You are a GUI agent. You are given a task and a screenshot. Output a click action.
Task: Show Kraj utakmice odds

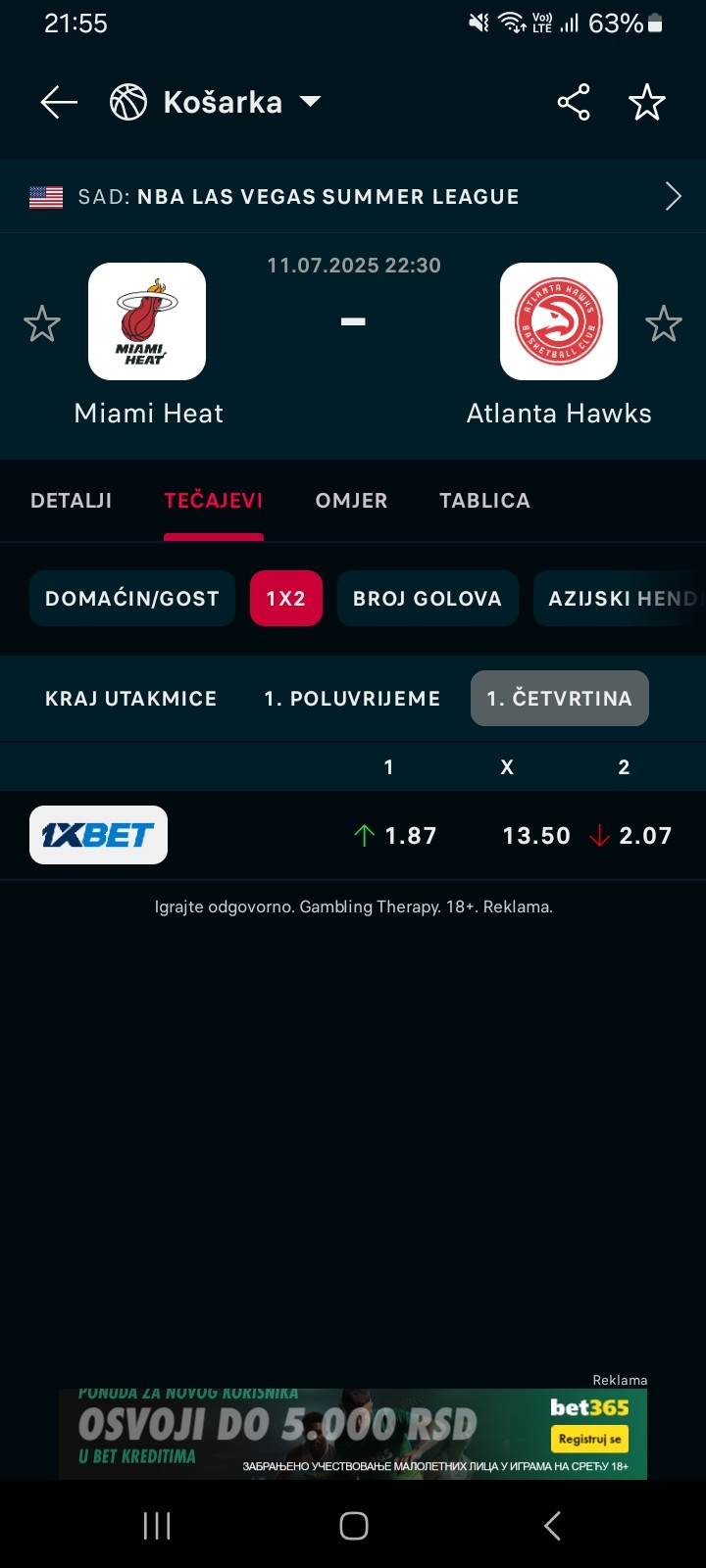click(131, 699)
